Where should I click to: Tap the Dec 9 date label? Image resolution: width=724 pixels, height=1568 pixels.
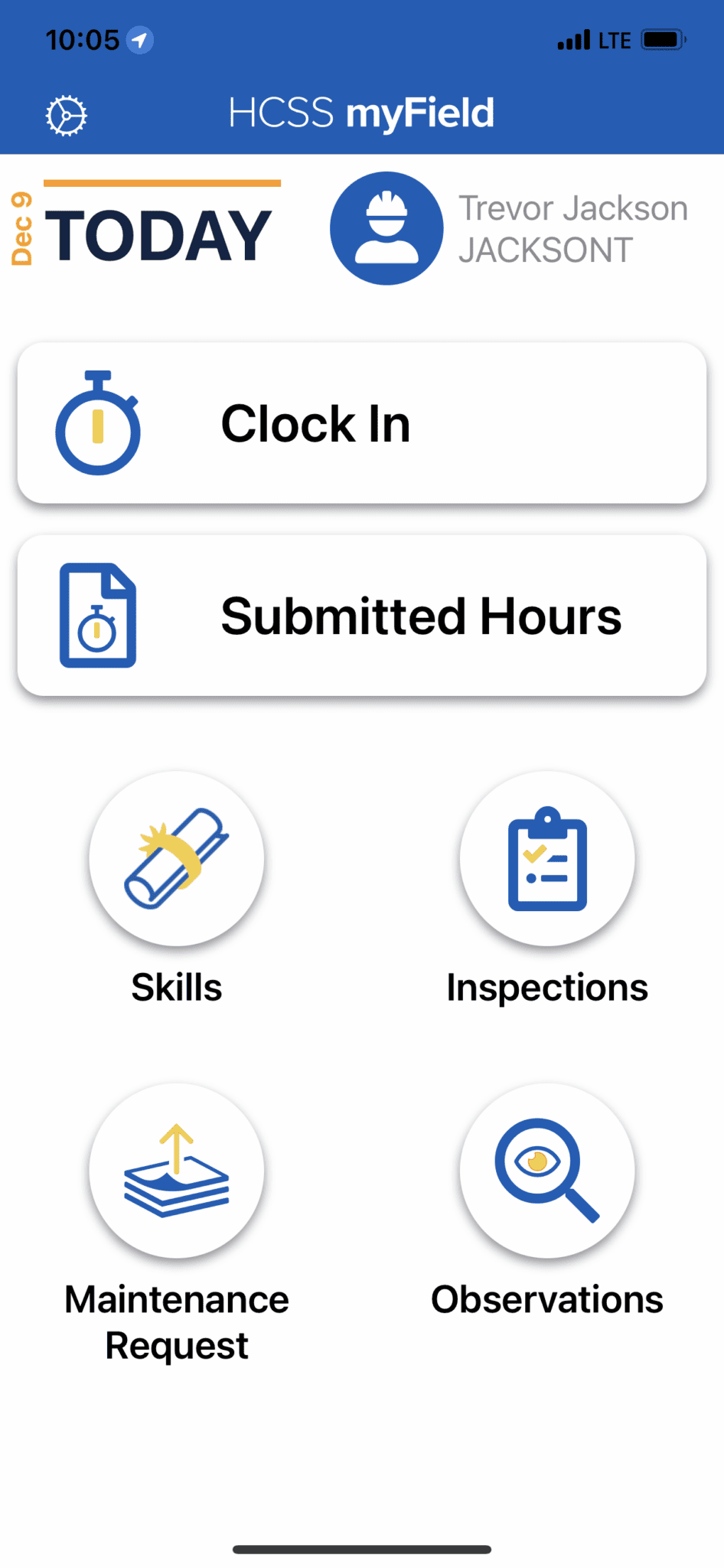(x=21, y=227)
